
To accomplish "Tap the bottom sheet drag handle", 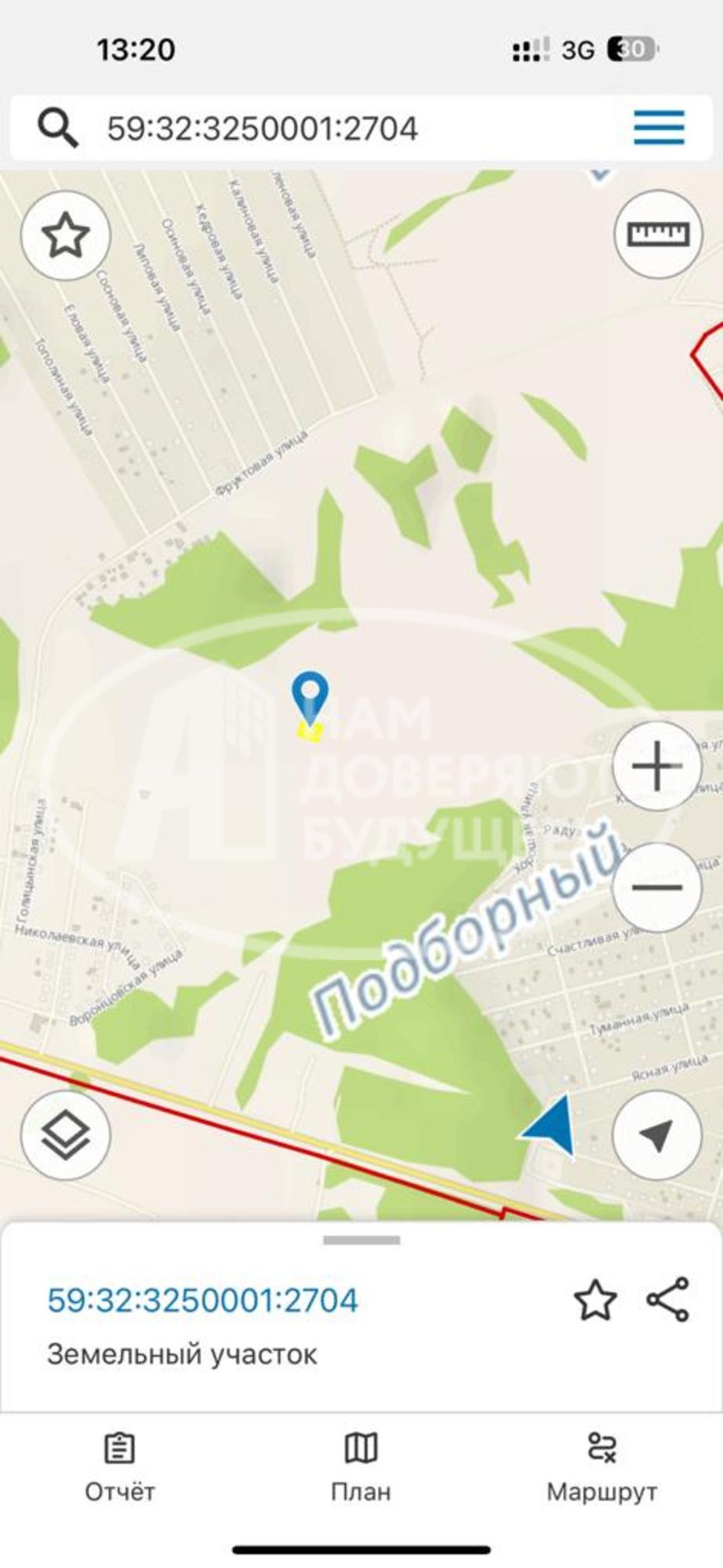I will click(361, 1240).
